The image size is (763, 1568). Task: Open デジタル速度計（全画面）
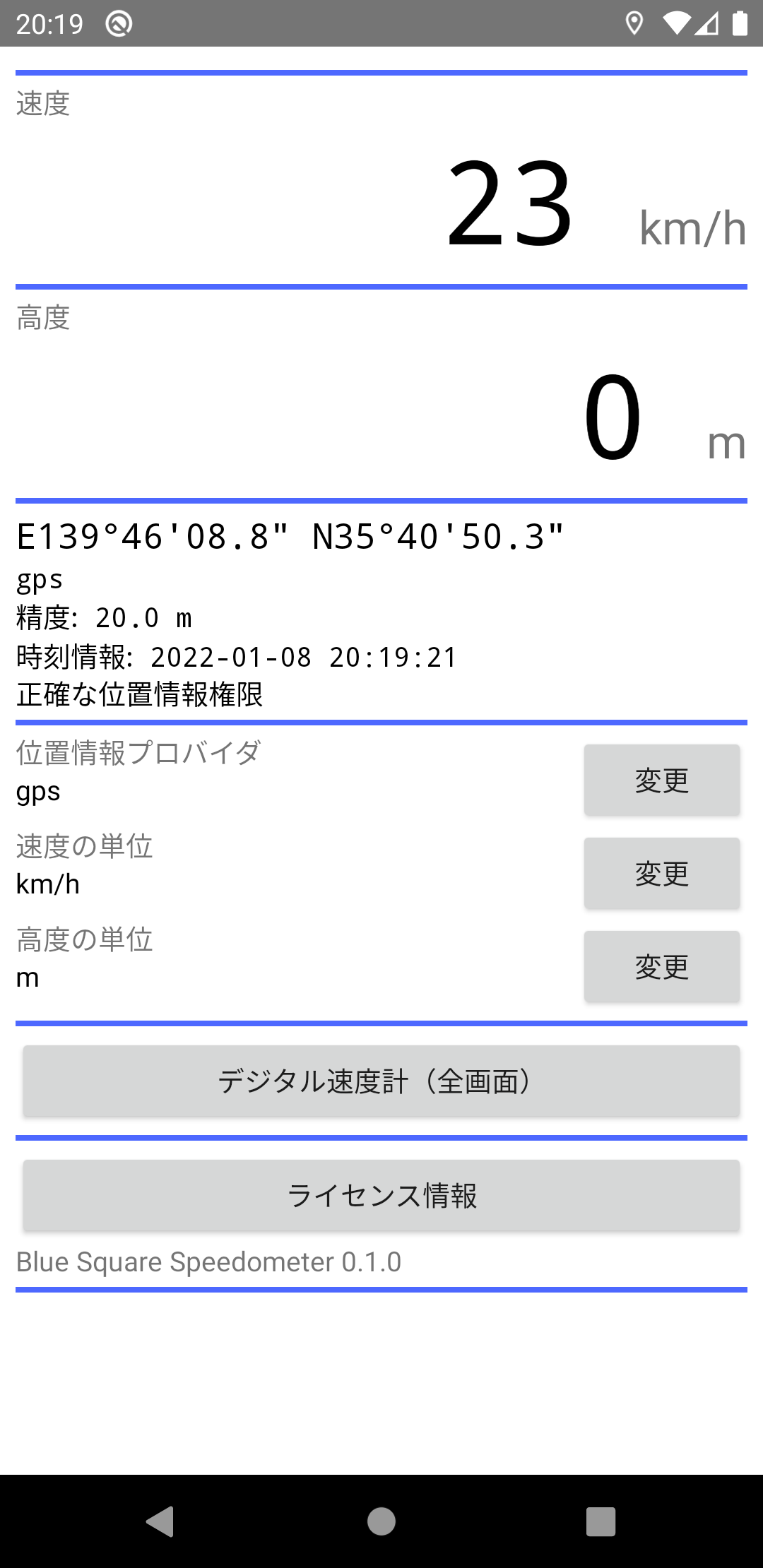click(381, 1081)
